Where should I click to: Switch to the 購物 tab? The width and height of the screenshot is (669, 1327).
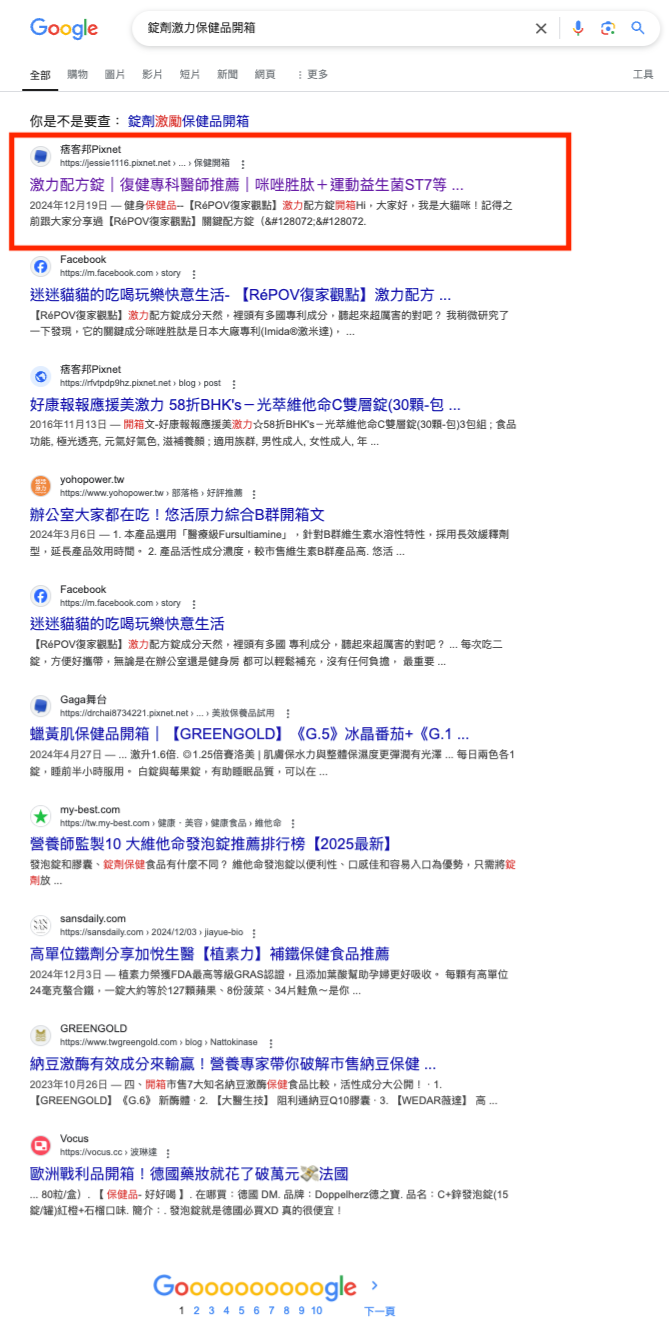click(x=77, y=74)
